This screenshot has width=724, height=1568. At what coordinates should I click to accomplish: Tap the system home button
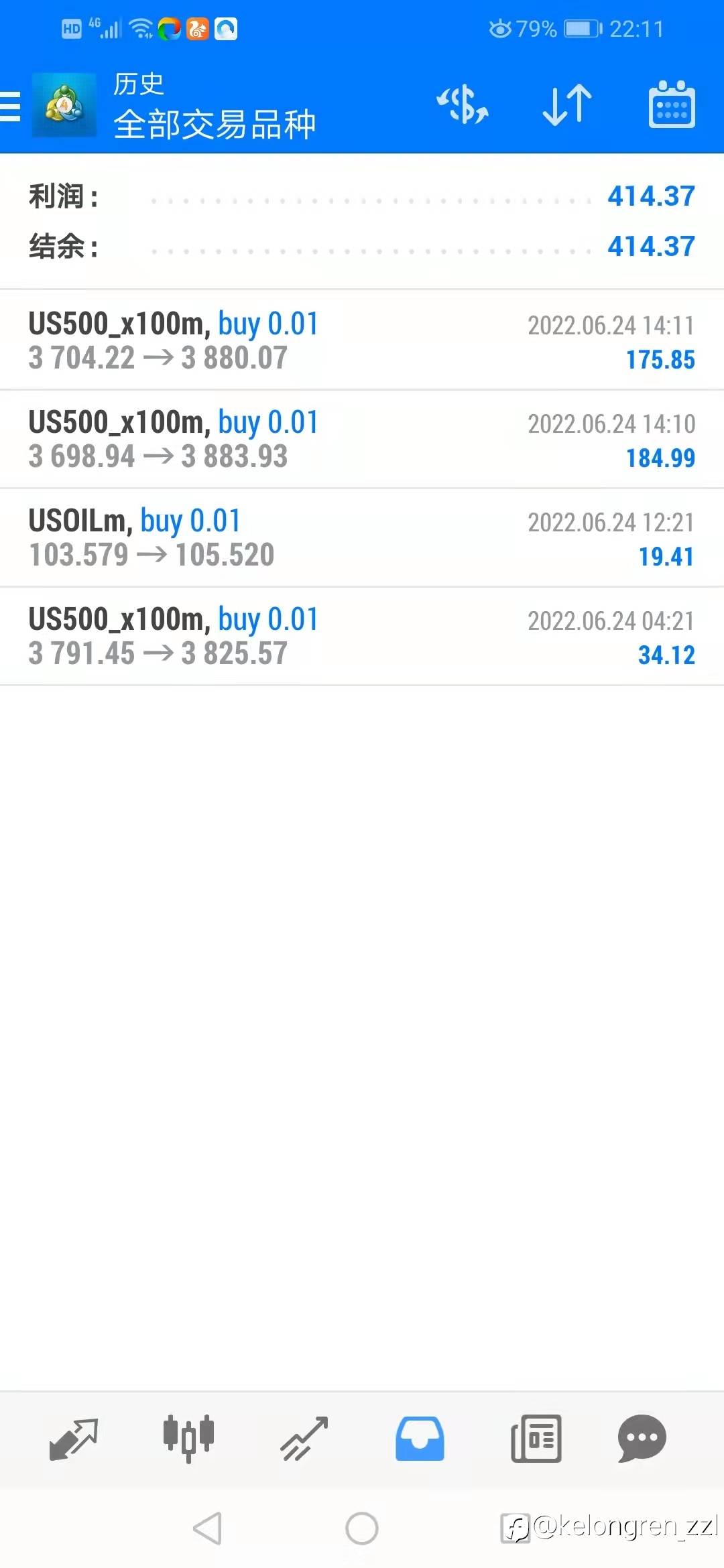362,1528
